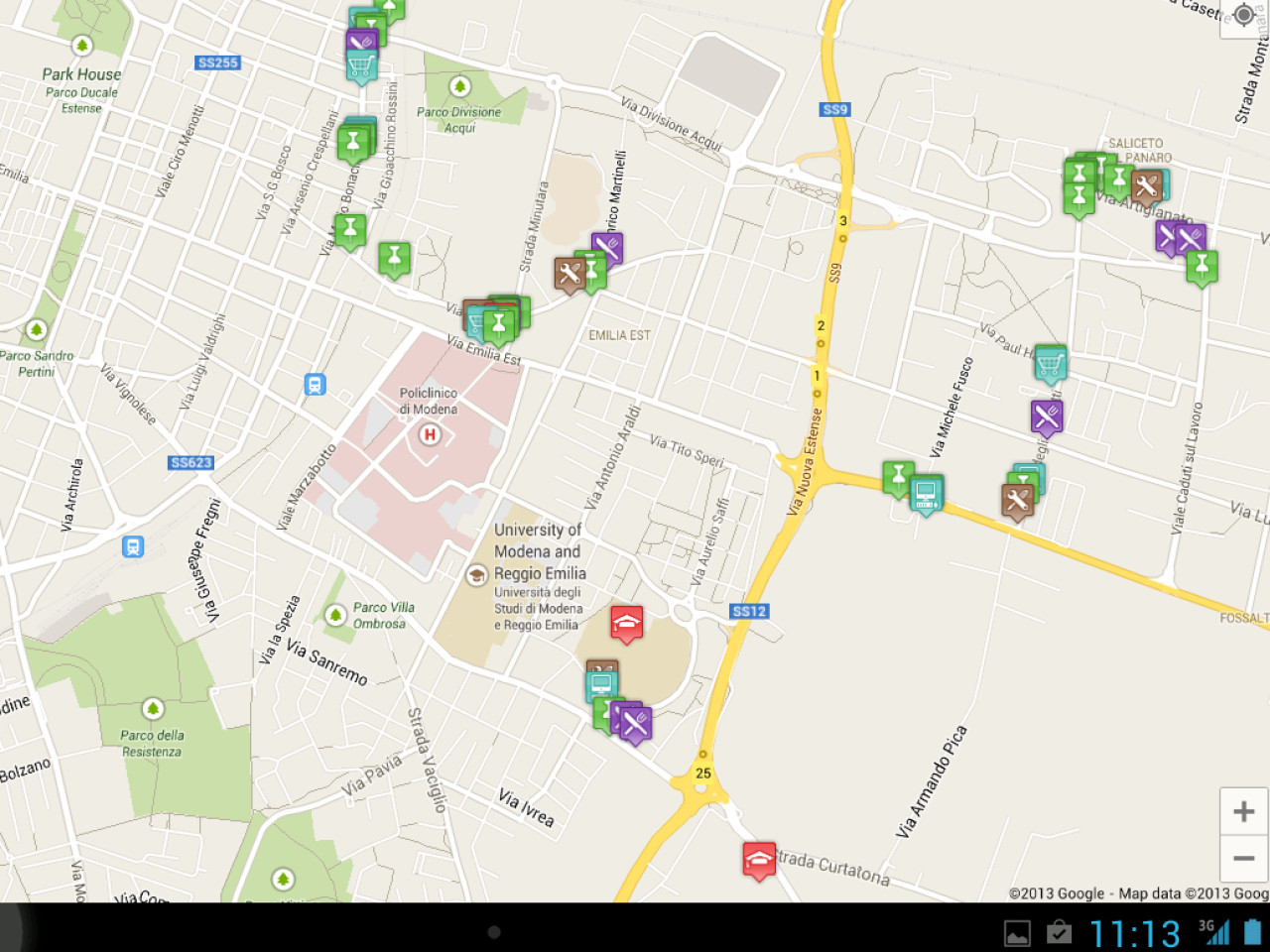Select purple restaurant marker on Via Martinelli
This screenshot has height=952, width=1270.
[607, 248]
